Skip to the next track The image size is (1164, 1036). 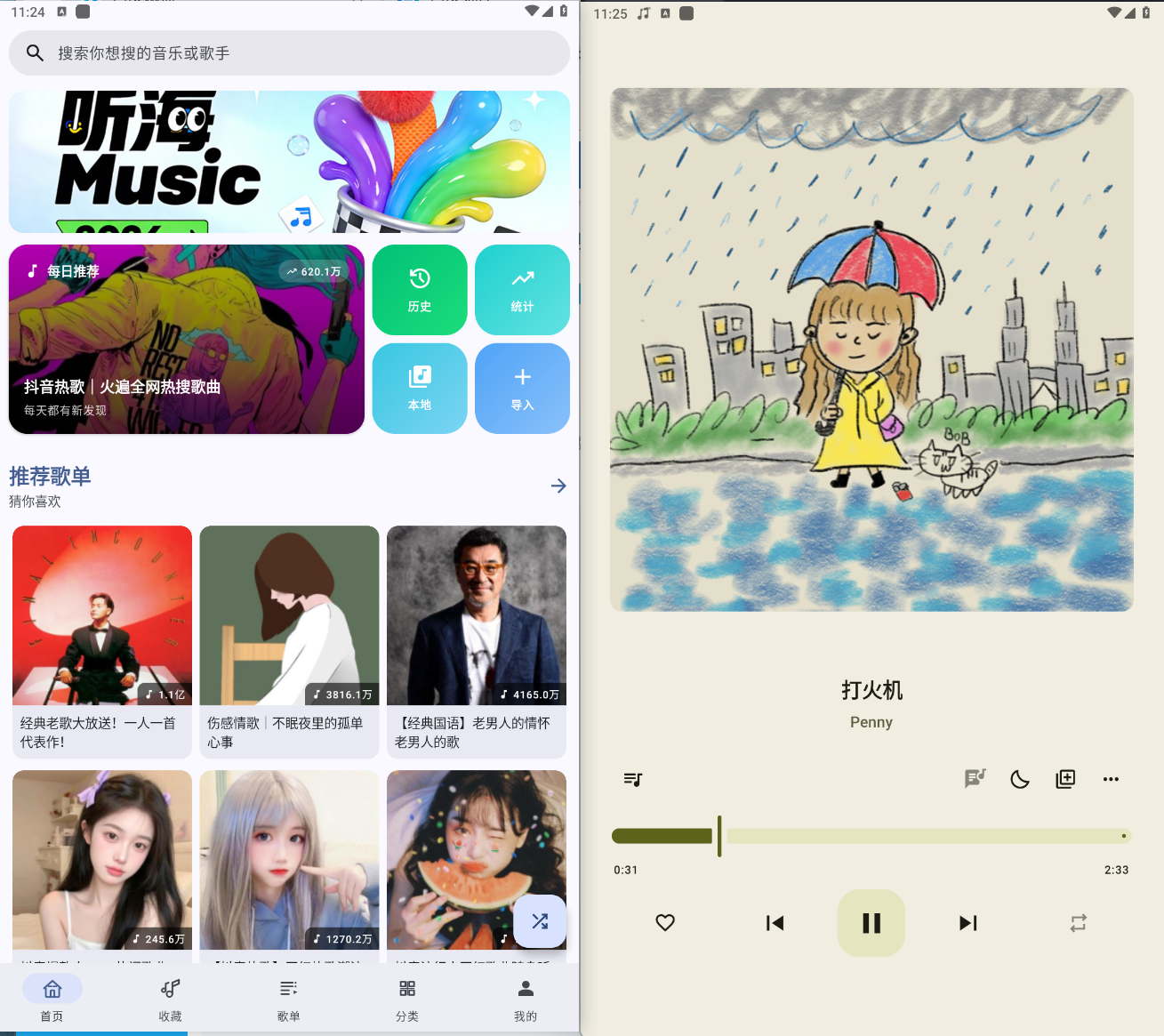click(967, 923)
